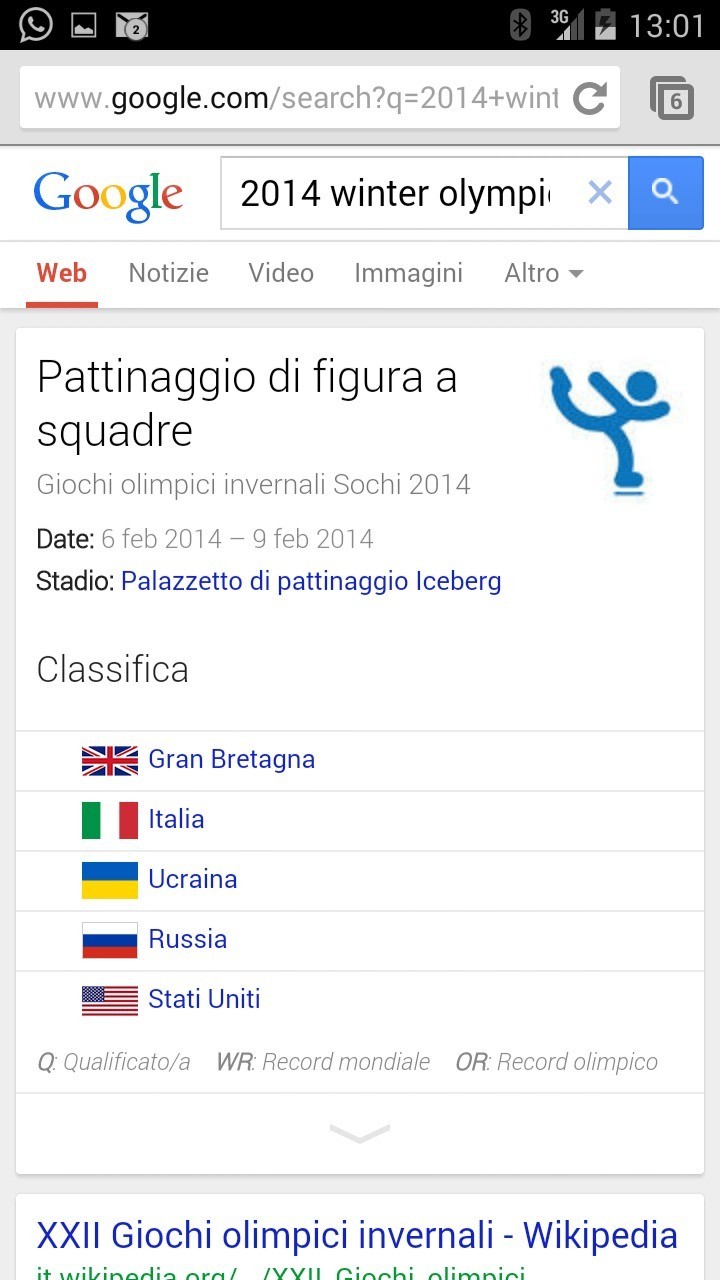
Task: Switch to the Video tab
Action: 281,273
